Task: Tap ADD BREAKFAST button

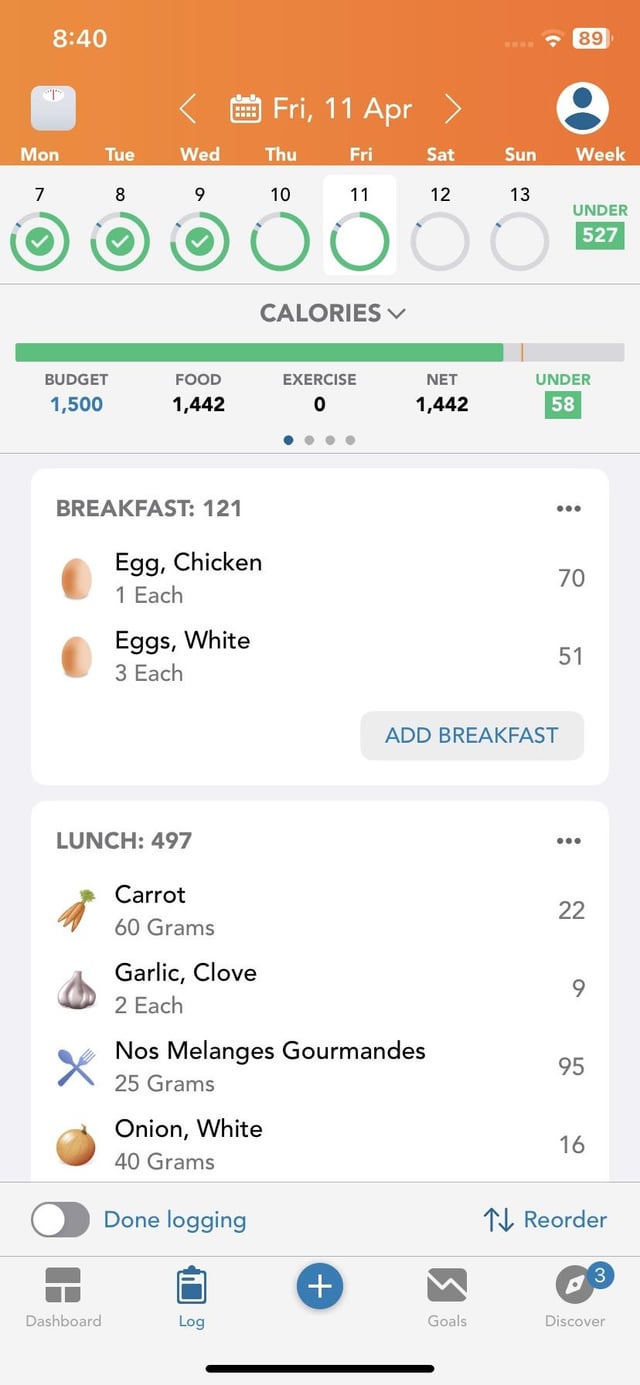Action: (x=472, y=735)
